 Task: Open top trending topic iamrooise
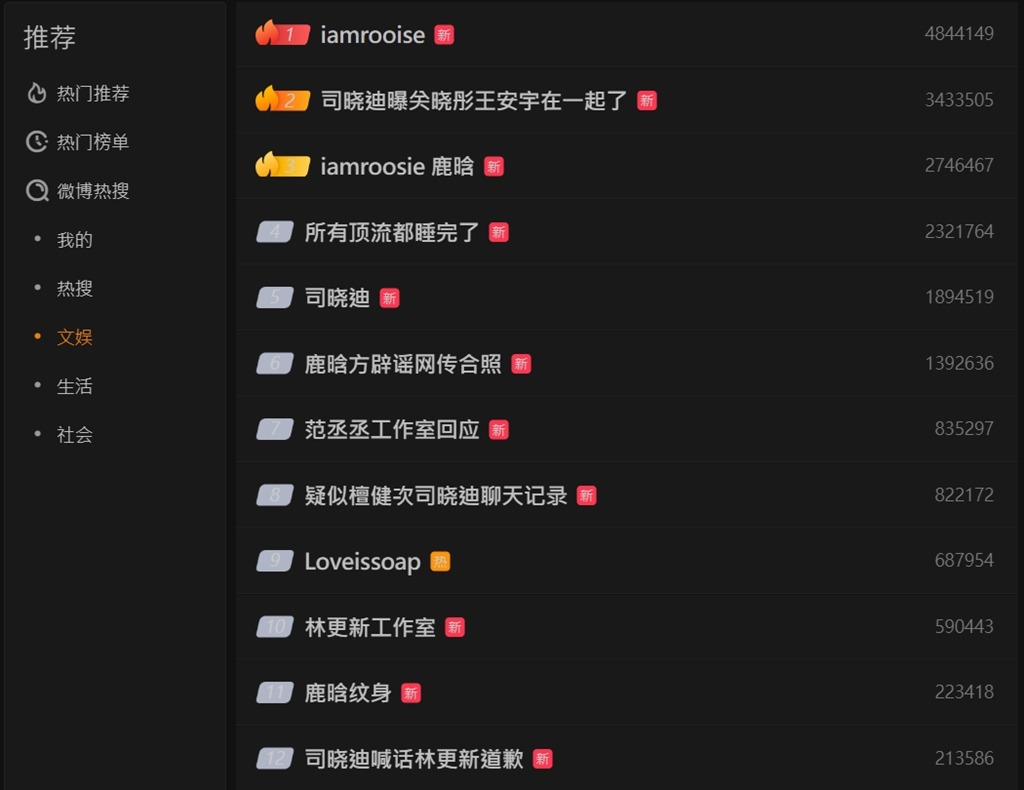click(x=372, y=35)
